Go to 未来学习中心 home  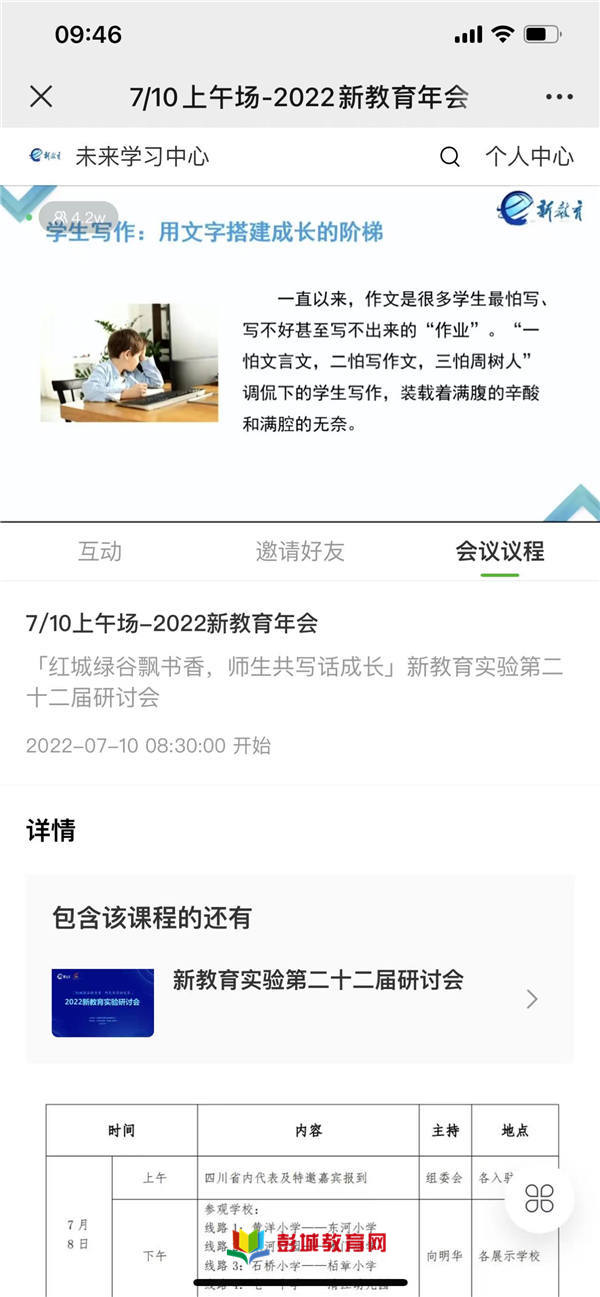[142, 157]
